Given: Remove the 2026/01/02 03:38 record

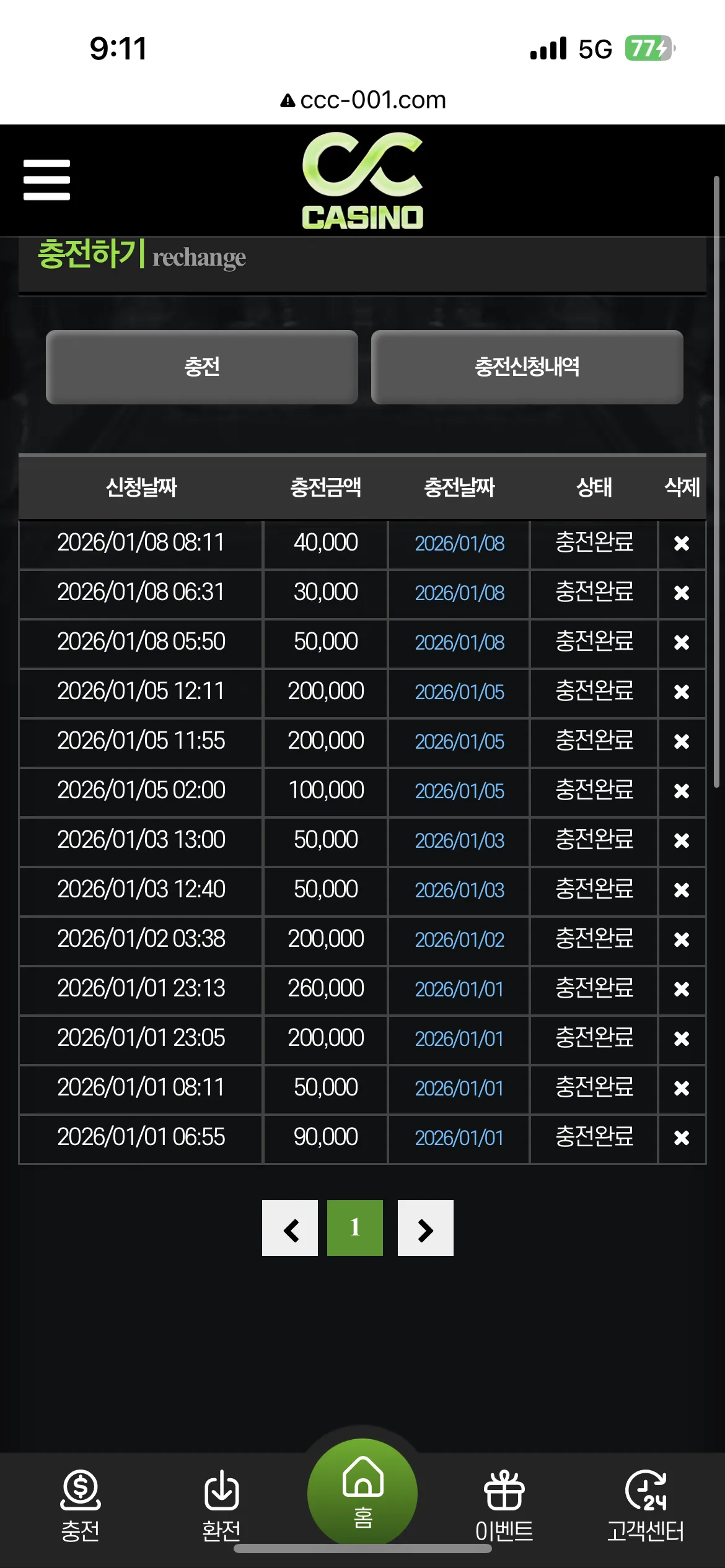Looking at the screenshot, I should click(682, 940).
